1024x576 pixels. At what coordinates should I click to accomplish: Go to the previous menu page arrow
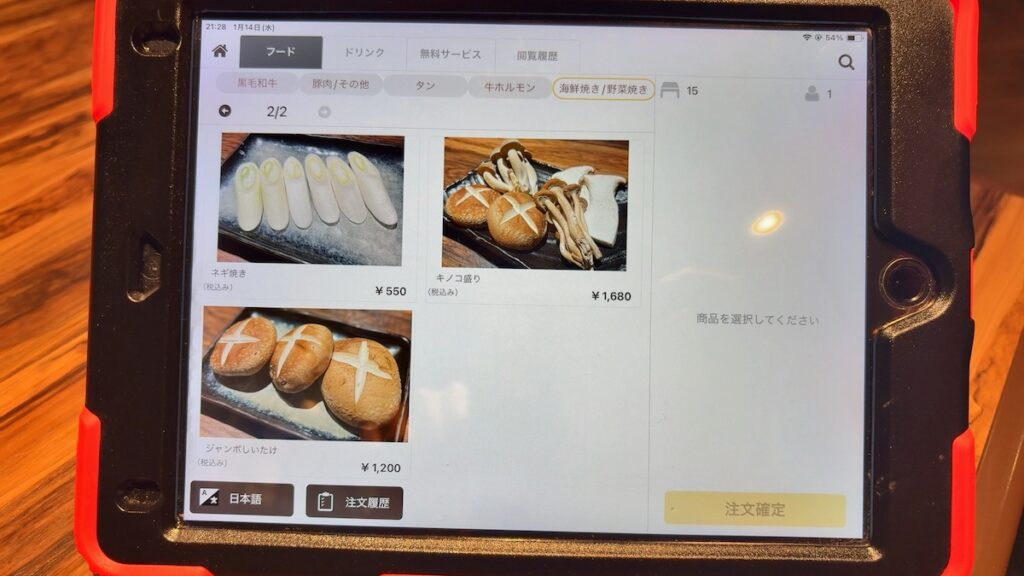coord(225,111)
